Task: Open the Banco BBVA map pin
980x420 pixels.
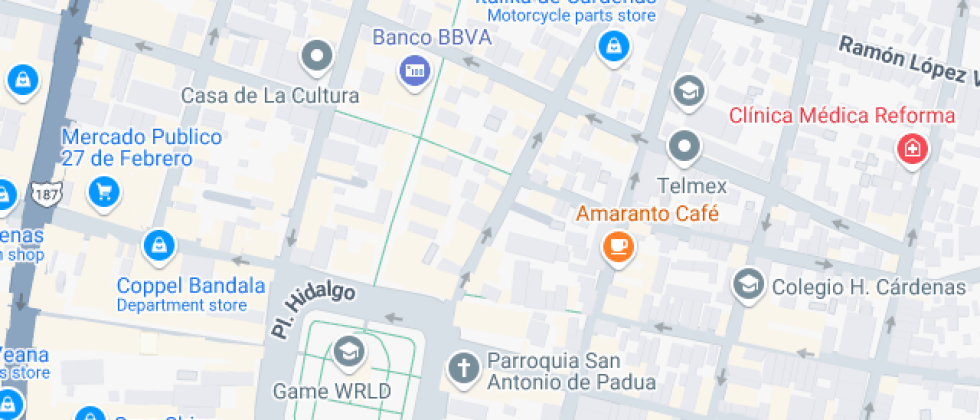Action: [414, 70]
